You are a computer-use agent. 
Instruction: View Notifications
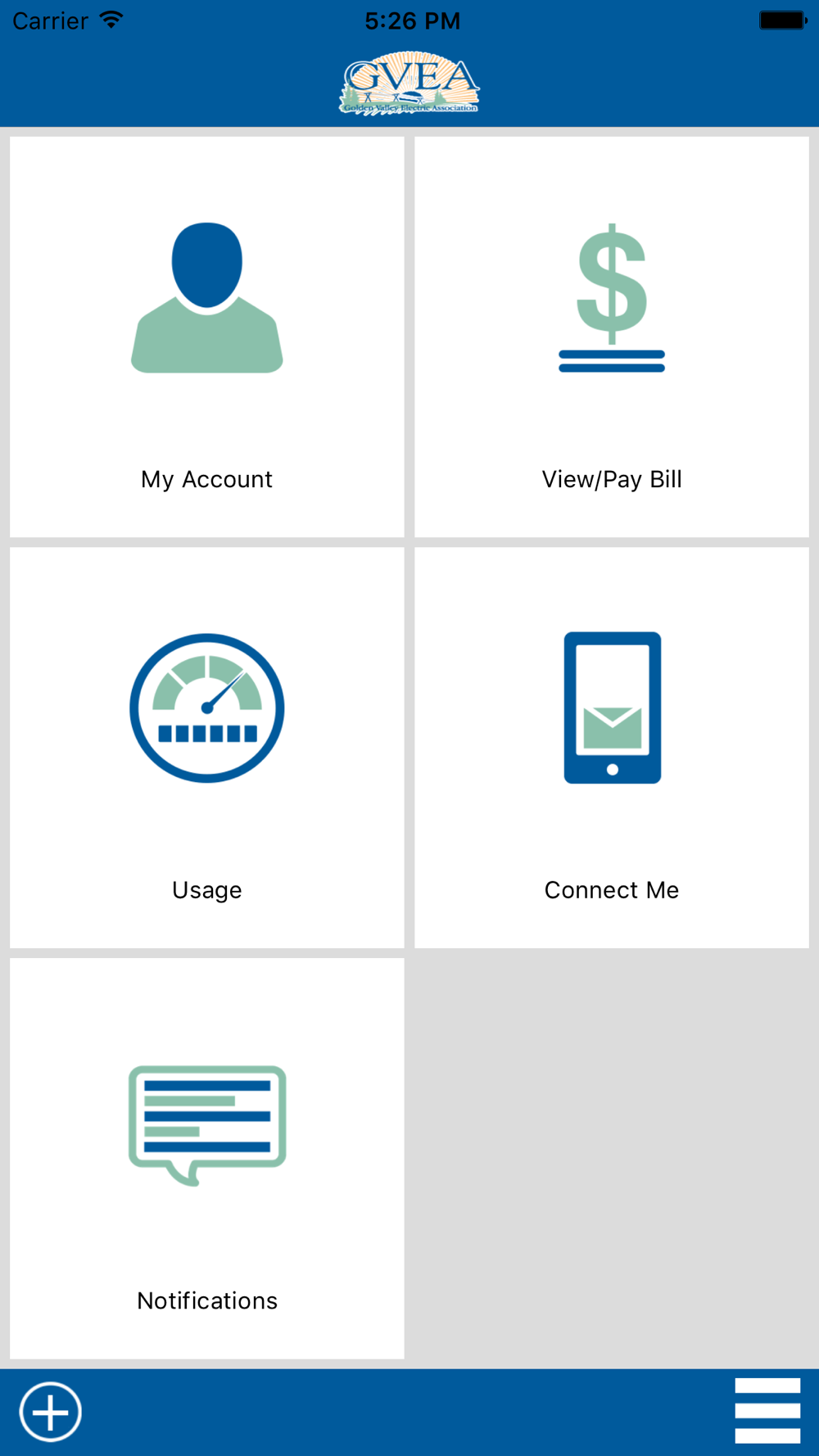coord(206,1159)
